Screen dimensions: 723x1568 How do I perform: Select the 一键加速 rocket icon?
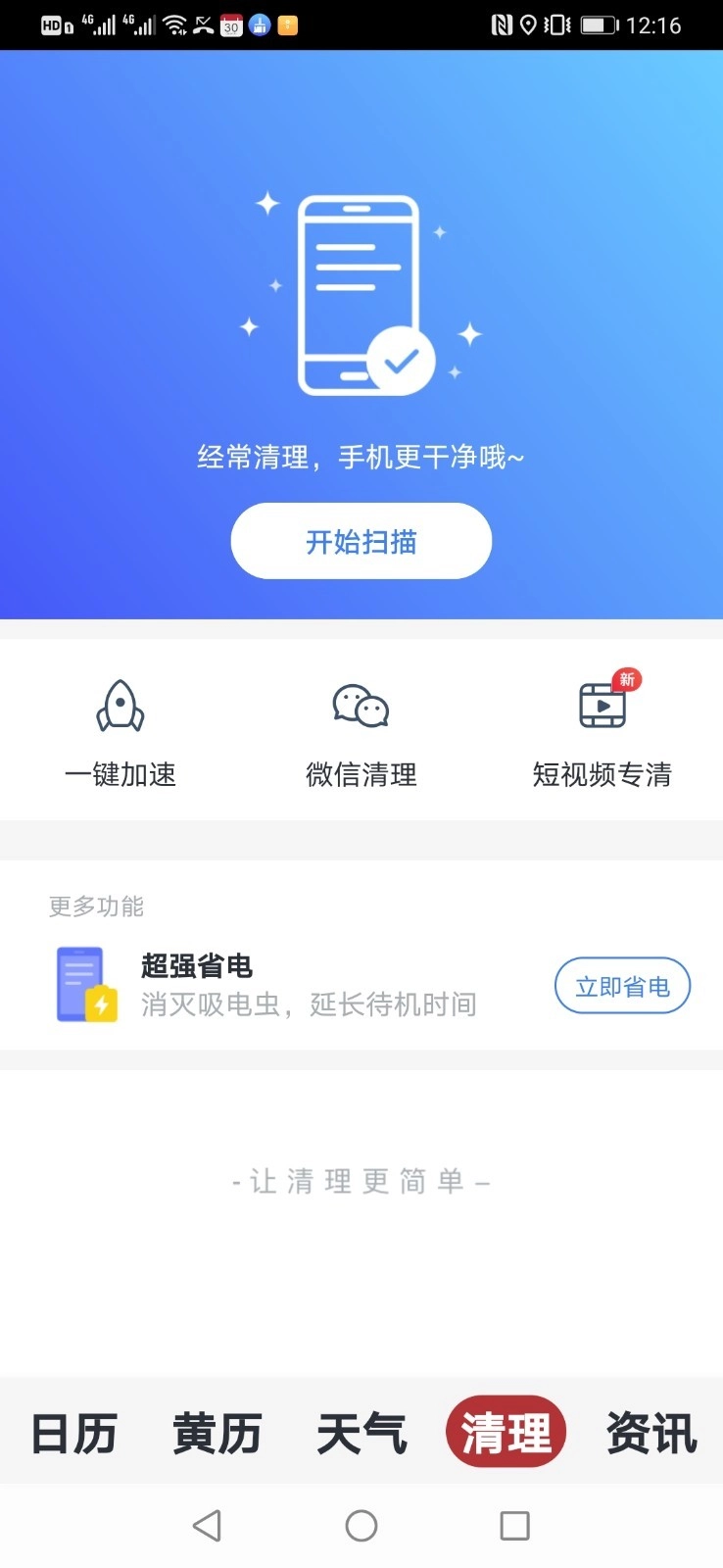pyautogui.click(x=120, y=706)
